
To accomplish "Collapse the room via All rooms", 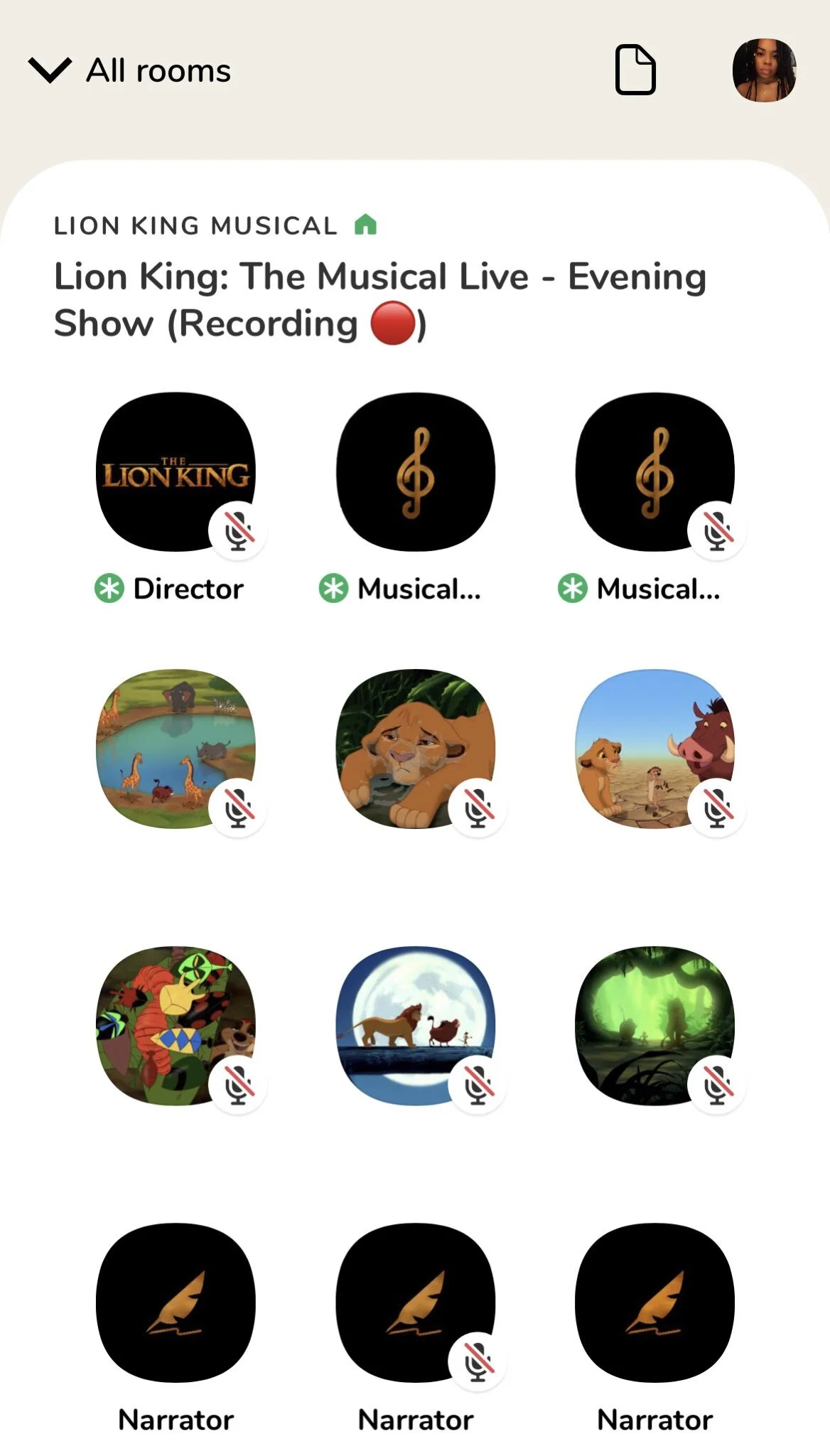I will (x=129, y=70).
